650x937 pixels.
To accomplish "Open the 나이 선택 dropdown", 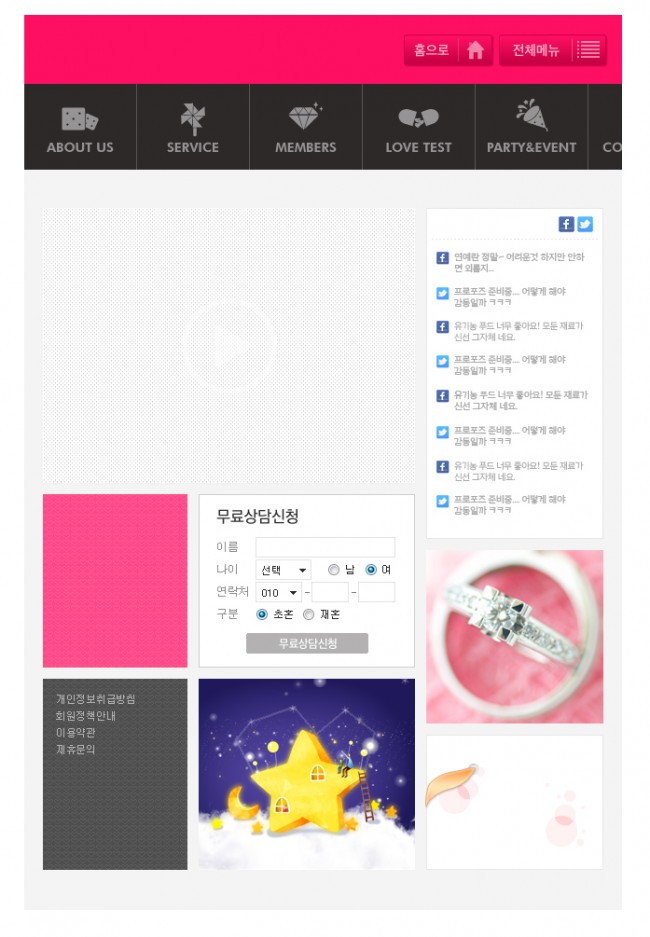I will [284, 570].
